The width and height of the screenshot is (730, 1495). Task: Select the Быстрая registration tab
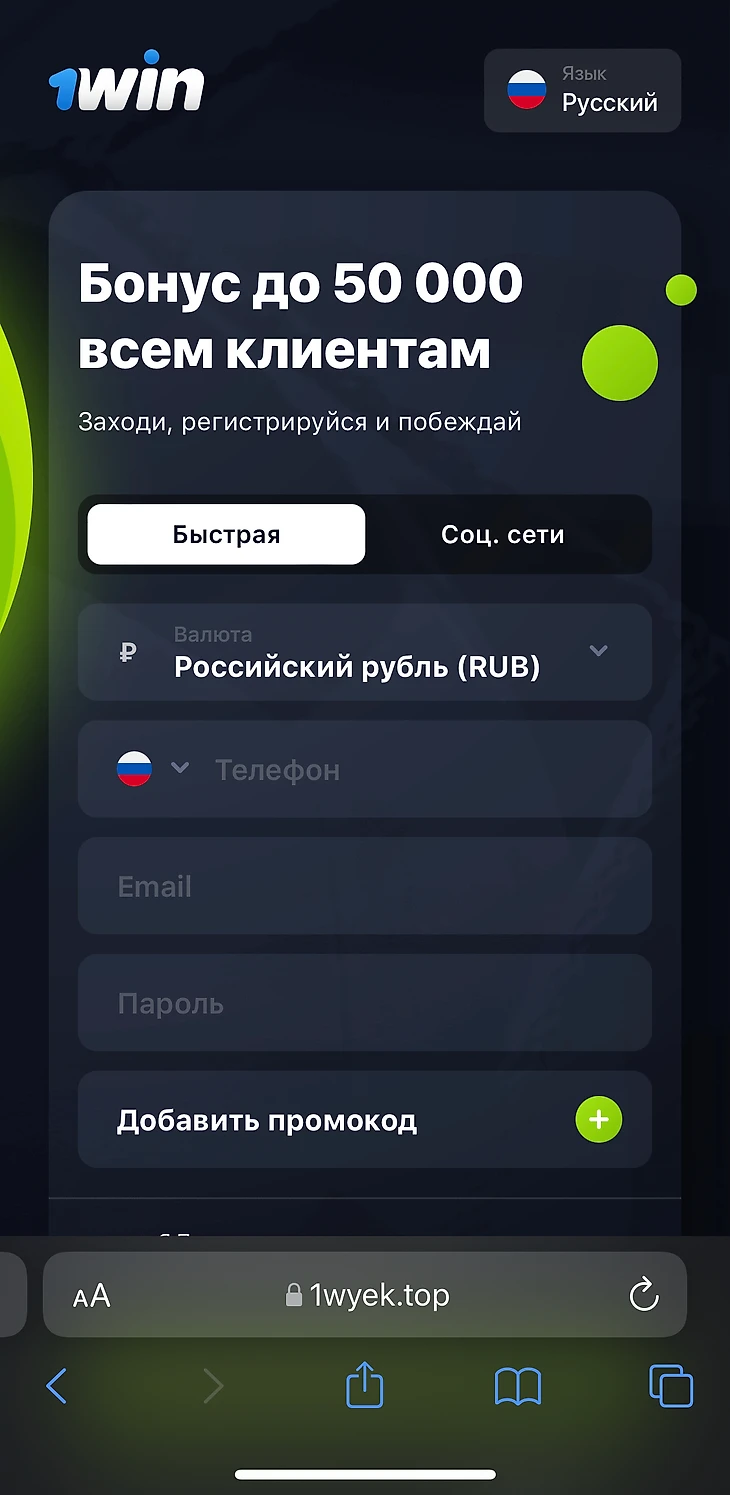(x=226, y=534)
